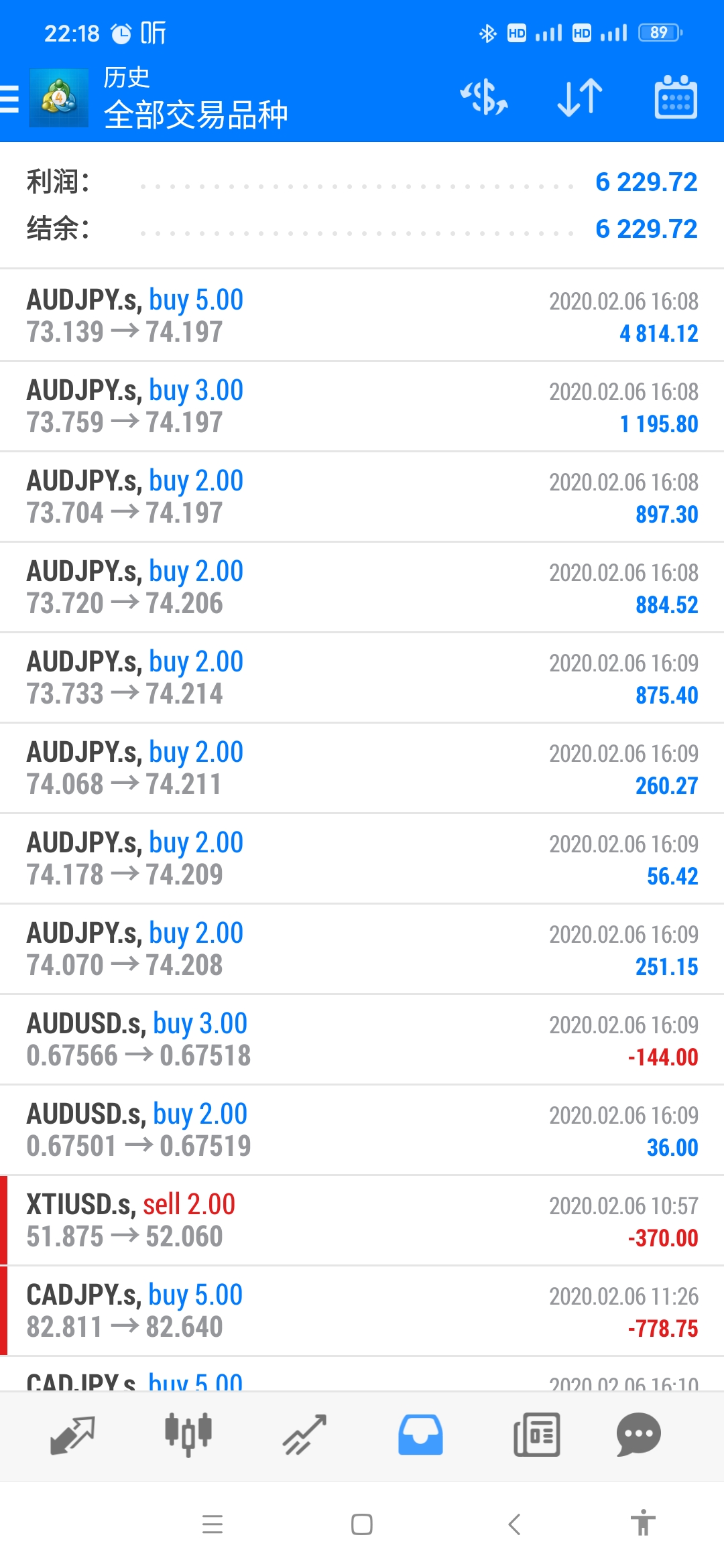Go back with the system back button
The height and width of the screenshot is (1568, 724).
[514, 1524]
